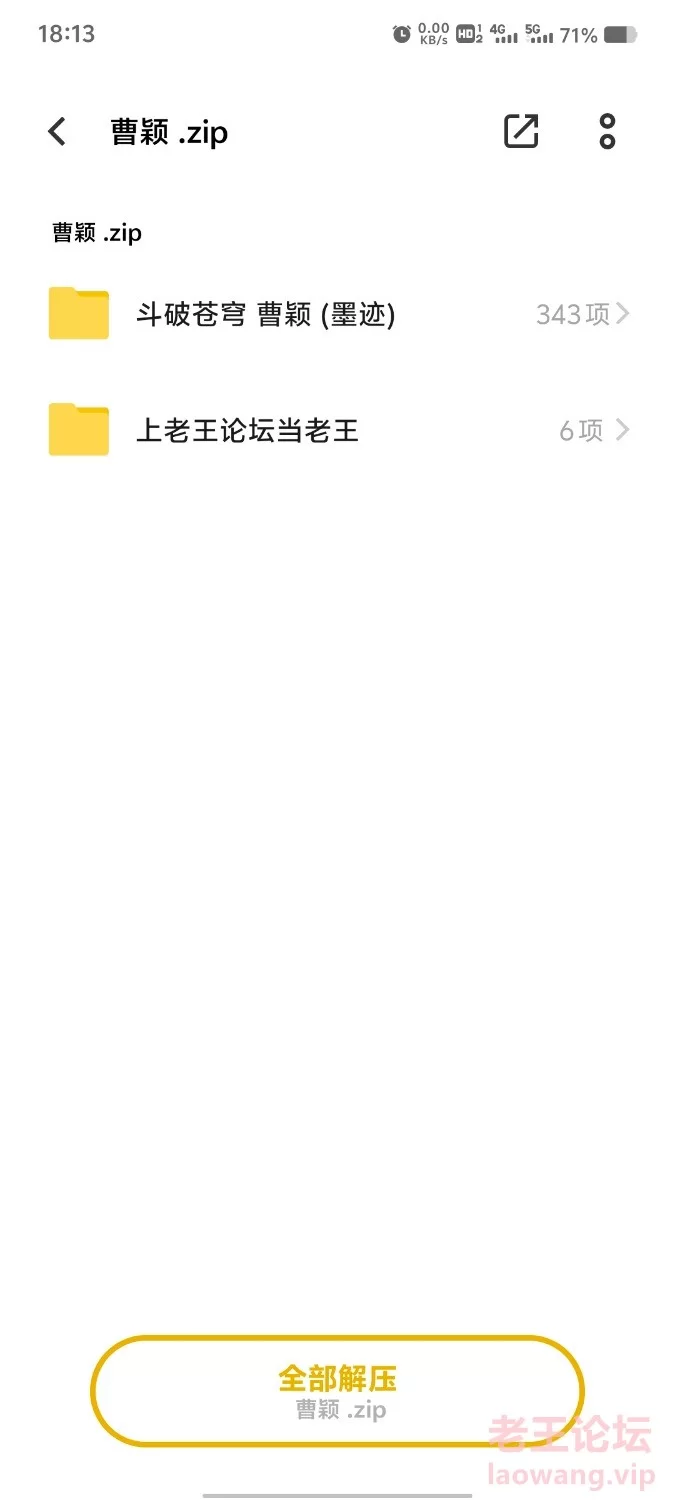Image resolution: width=675 pixels, height=1500 pixels.
Task: Go back from the 曹颖 .zip viewer
Action: (57, 132)
